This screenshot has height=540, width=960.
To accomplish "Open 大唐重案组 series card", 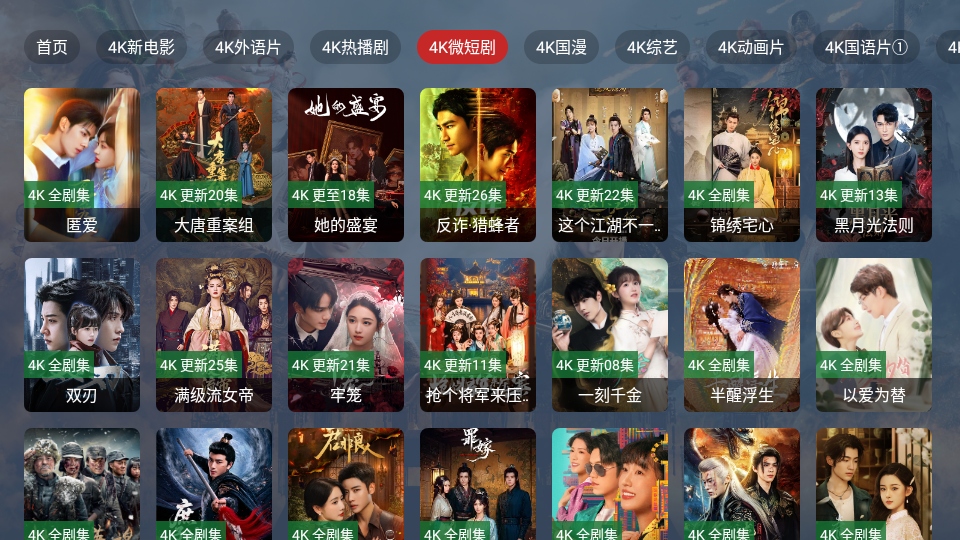I will pyautogui.click(x=214, y=164).
